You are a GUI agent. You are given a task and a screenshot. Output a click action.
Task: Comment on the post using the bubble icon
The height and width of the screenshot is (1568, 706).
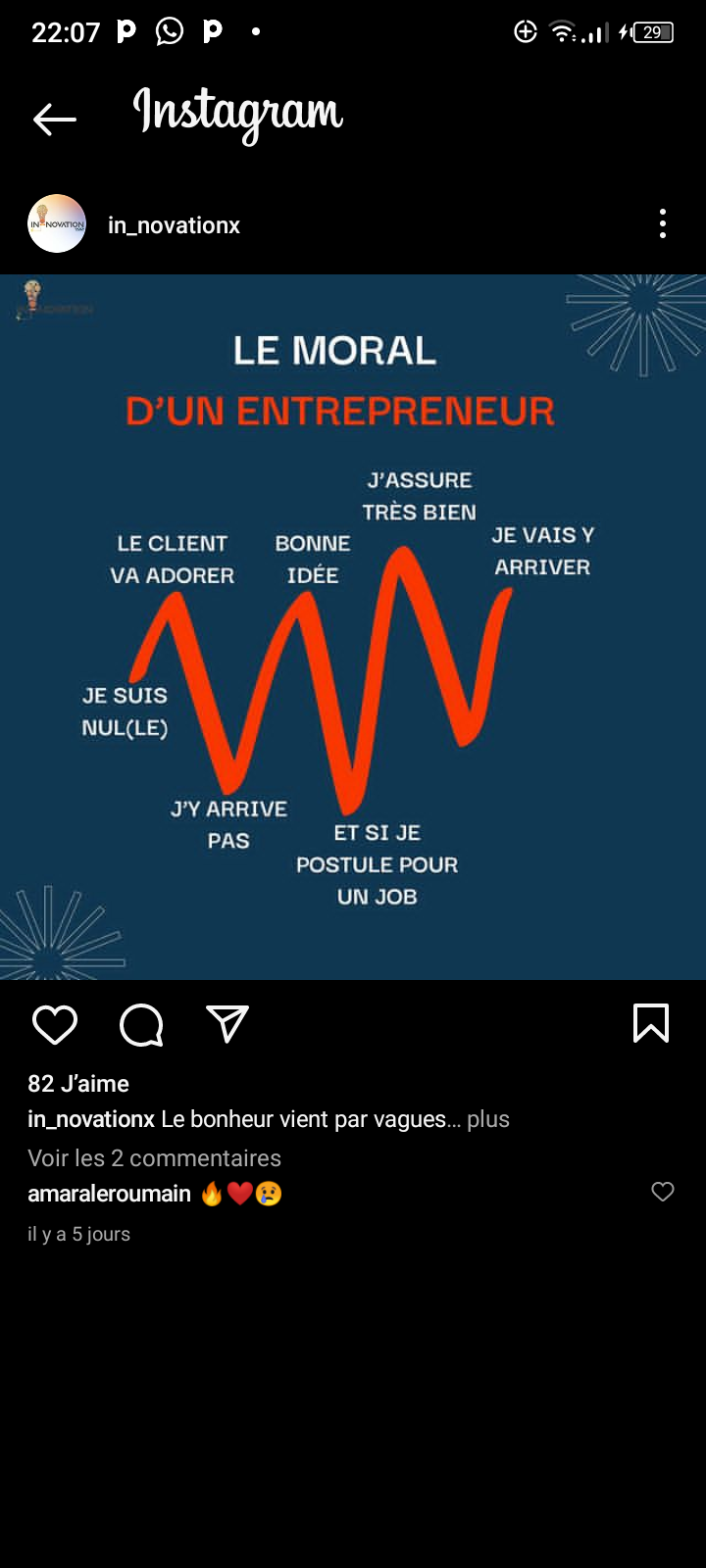141,1025
